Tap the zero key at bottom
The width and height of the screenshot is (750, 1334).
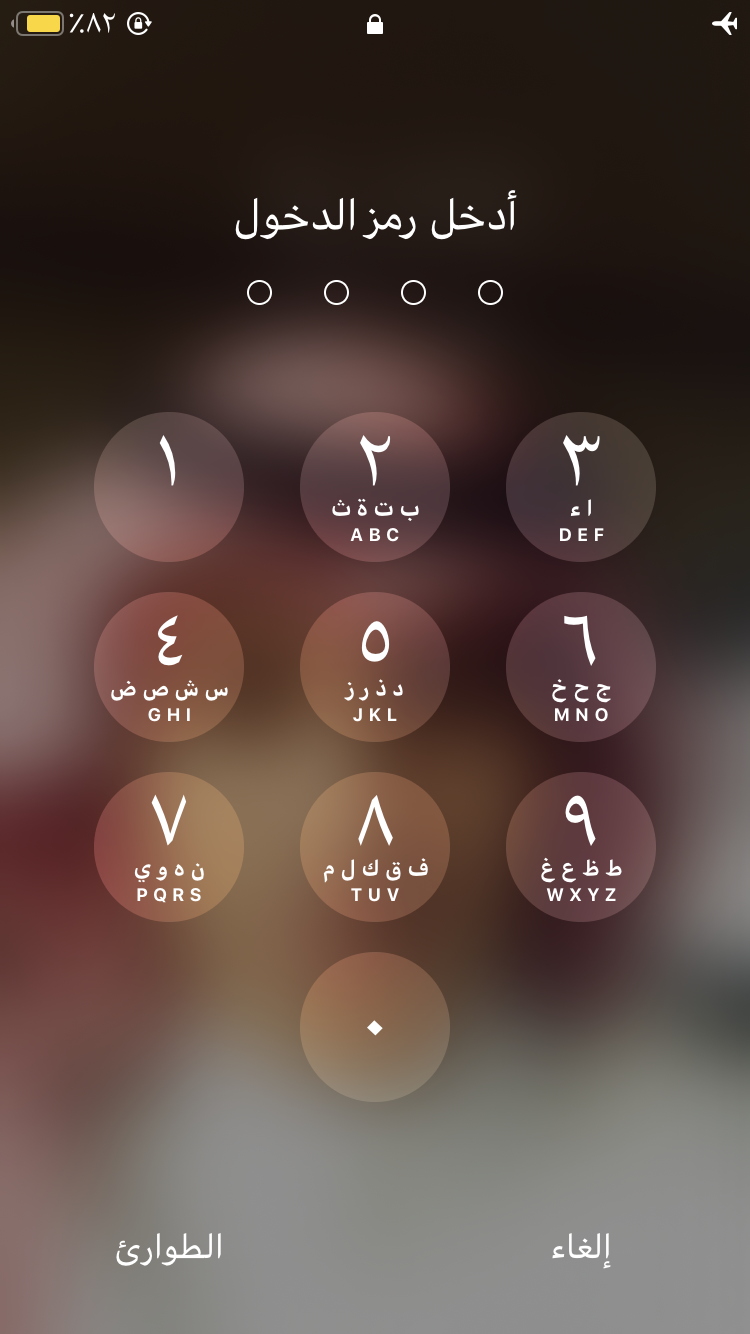click(x=375, y=1027)
